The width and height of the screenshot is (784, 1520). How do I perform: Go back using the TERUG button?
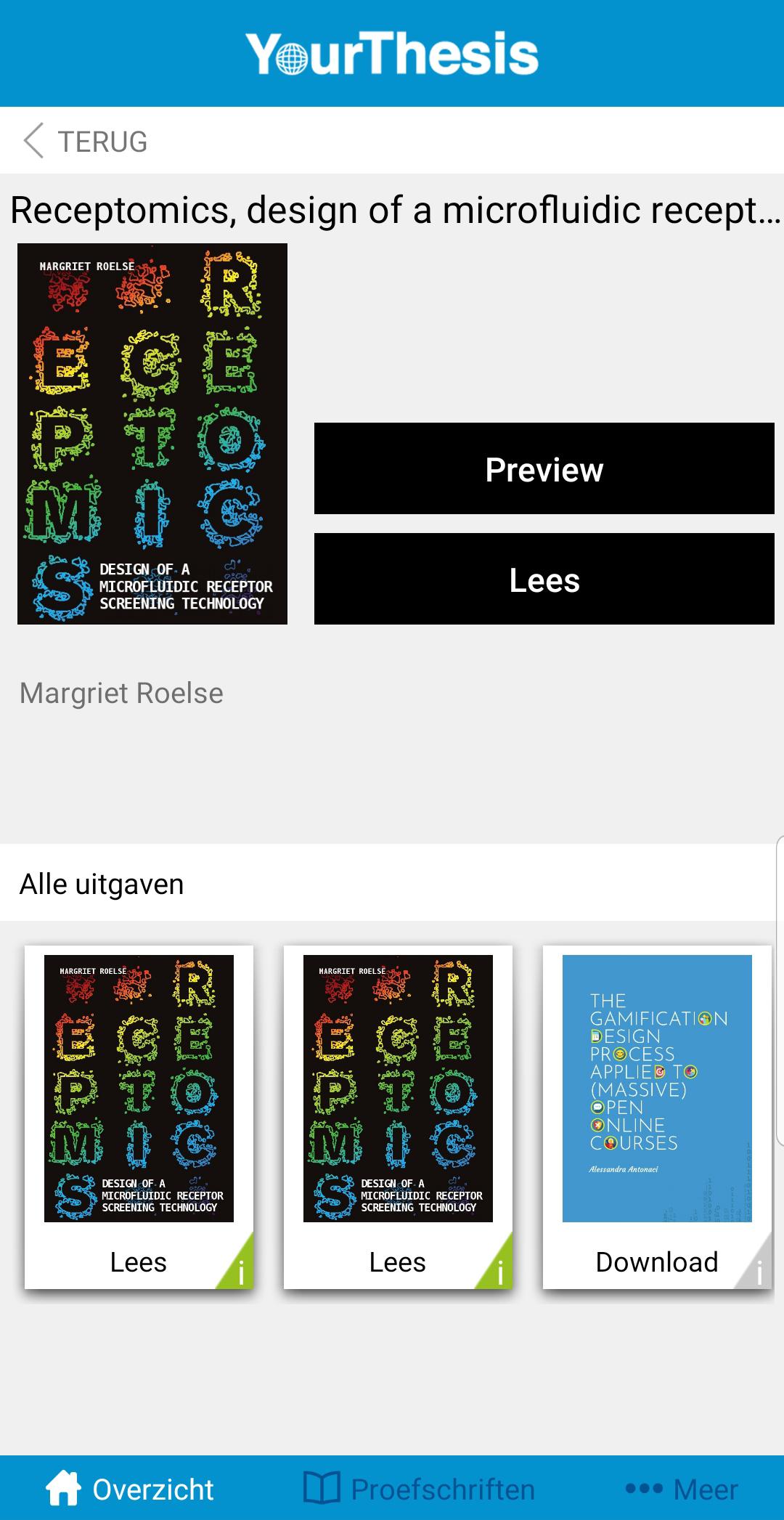click(x=86, y=141)
